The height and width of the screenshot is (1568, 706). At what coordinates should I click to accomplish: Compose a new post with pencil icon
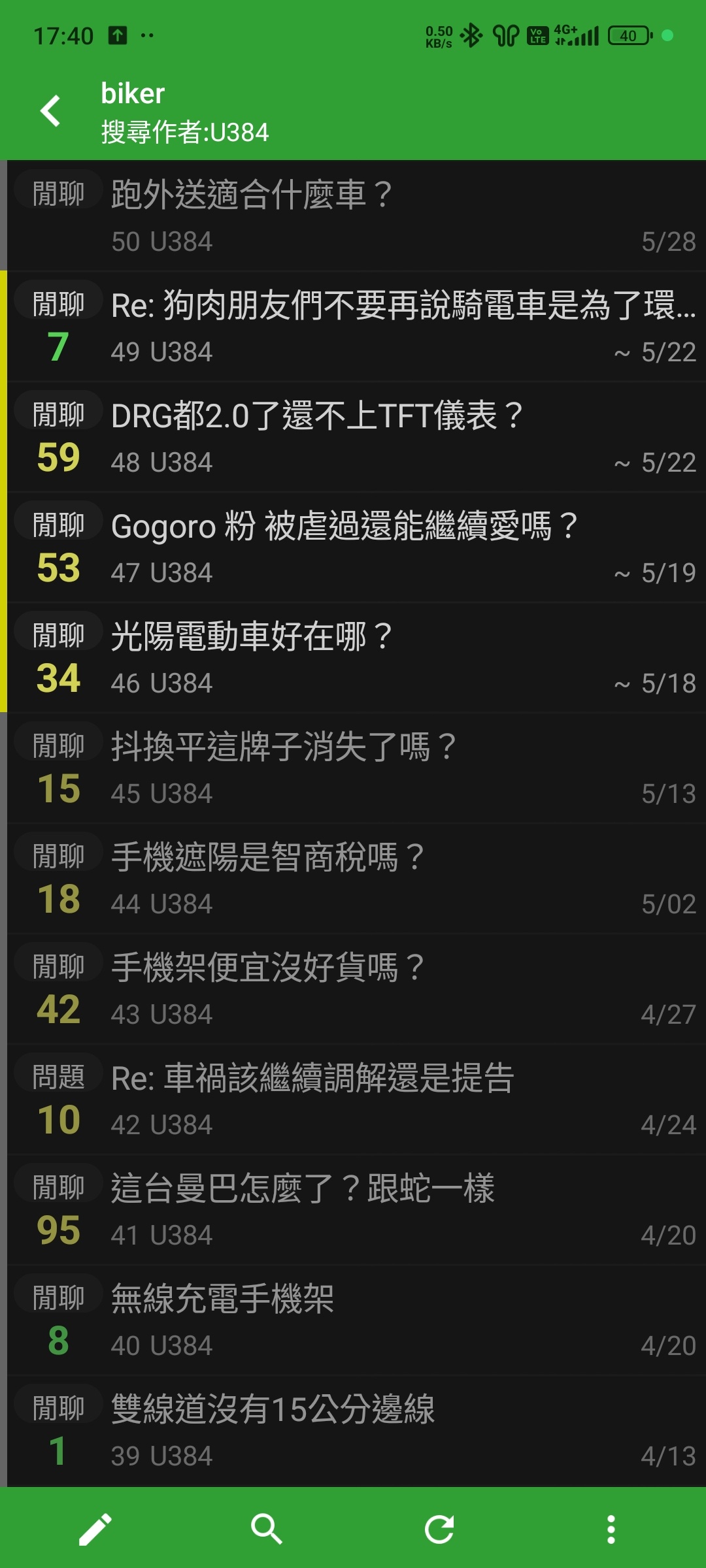[95, 1529]
